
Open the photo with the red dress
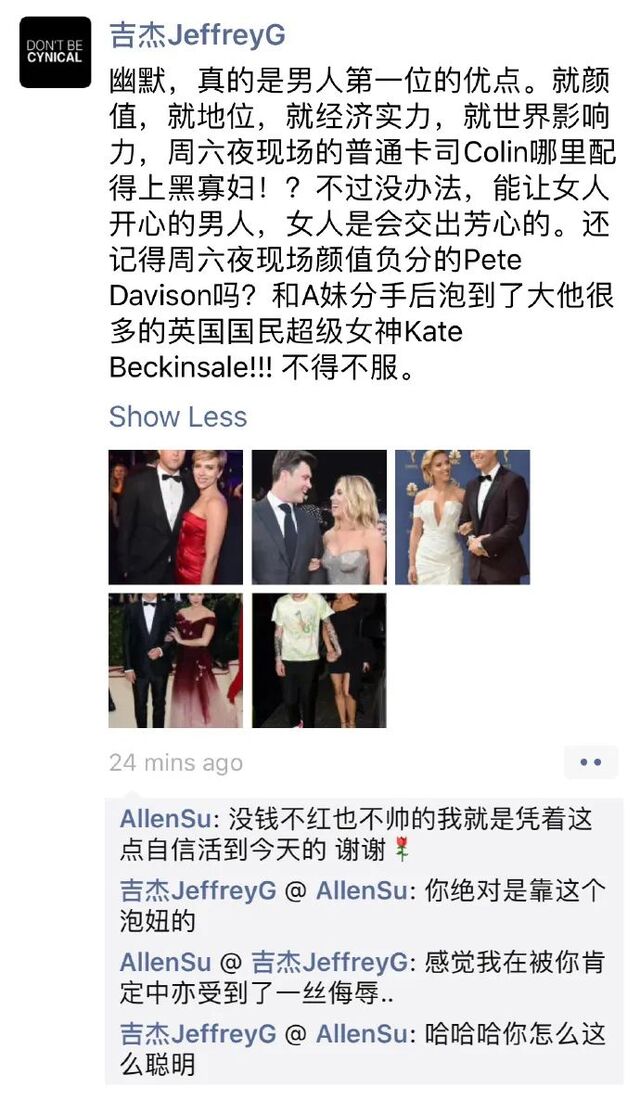(x=176, y=517)
